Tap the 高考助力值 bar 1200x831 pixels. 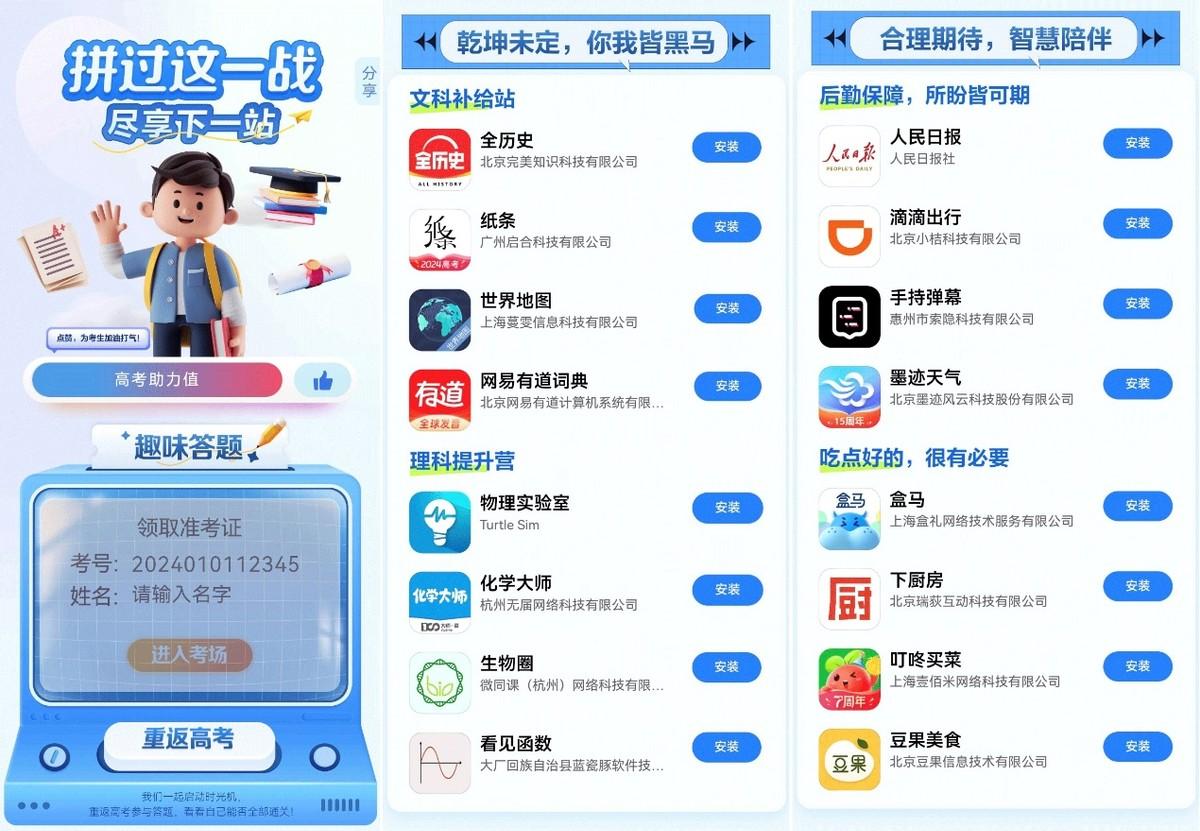[x=157, y=380]
